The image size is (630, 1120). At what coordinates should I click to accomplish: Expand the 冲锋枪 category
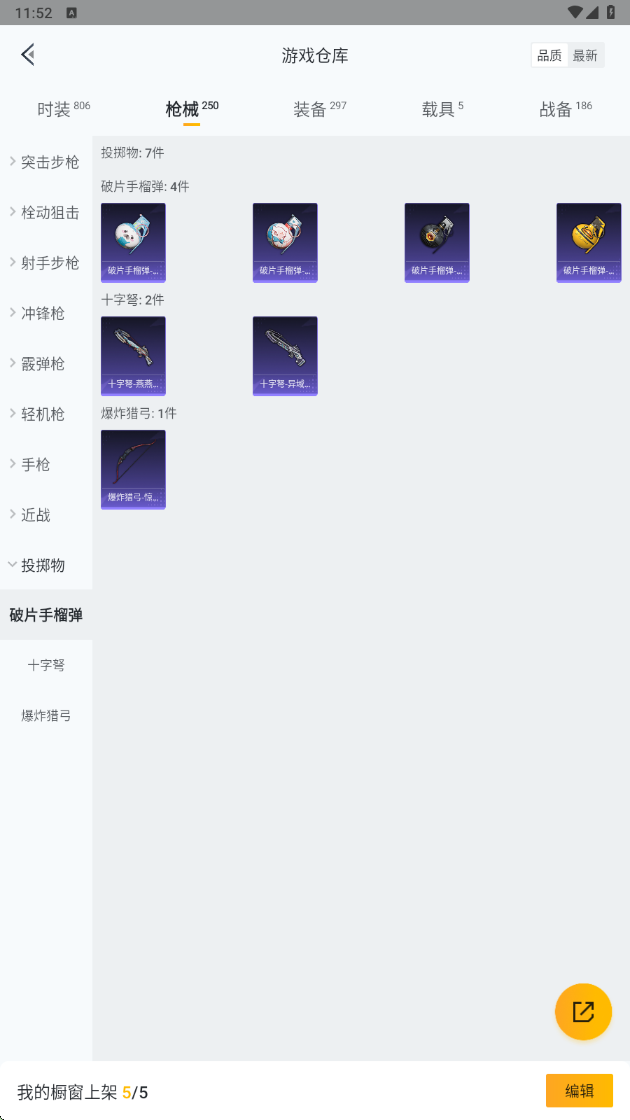46,313
